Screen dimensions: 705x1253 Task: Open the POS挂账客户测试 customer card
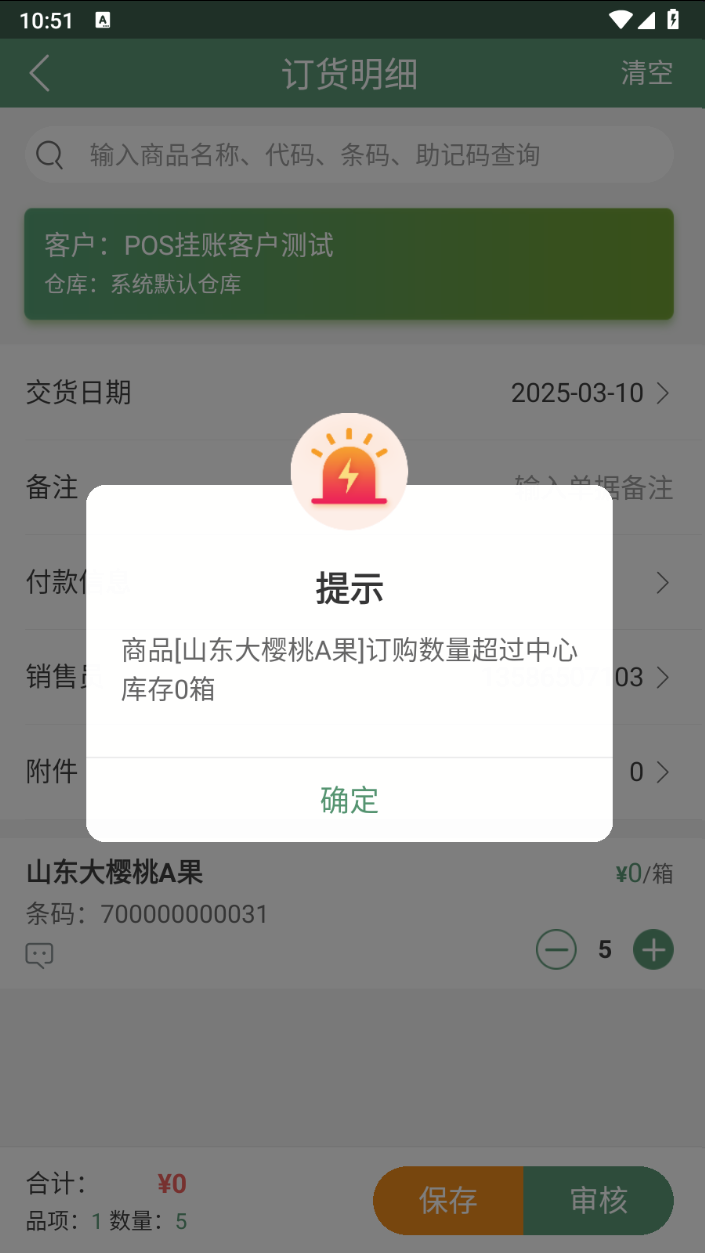[x=349, y=264]
